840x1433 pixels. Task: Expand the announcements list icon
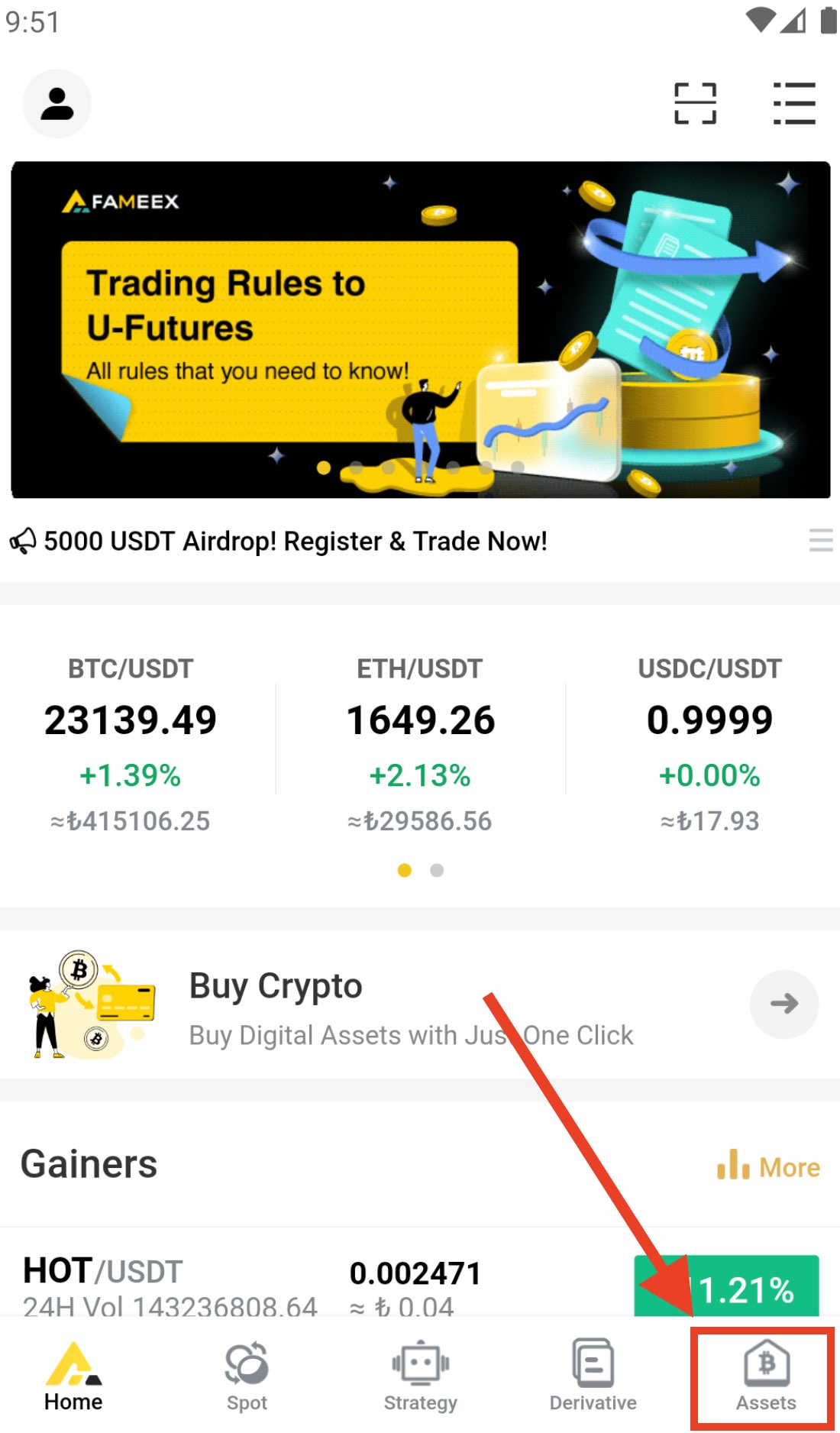[x=821, y=541]
